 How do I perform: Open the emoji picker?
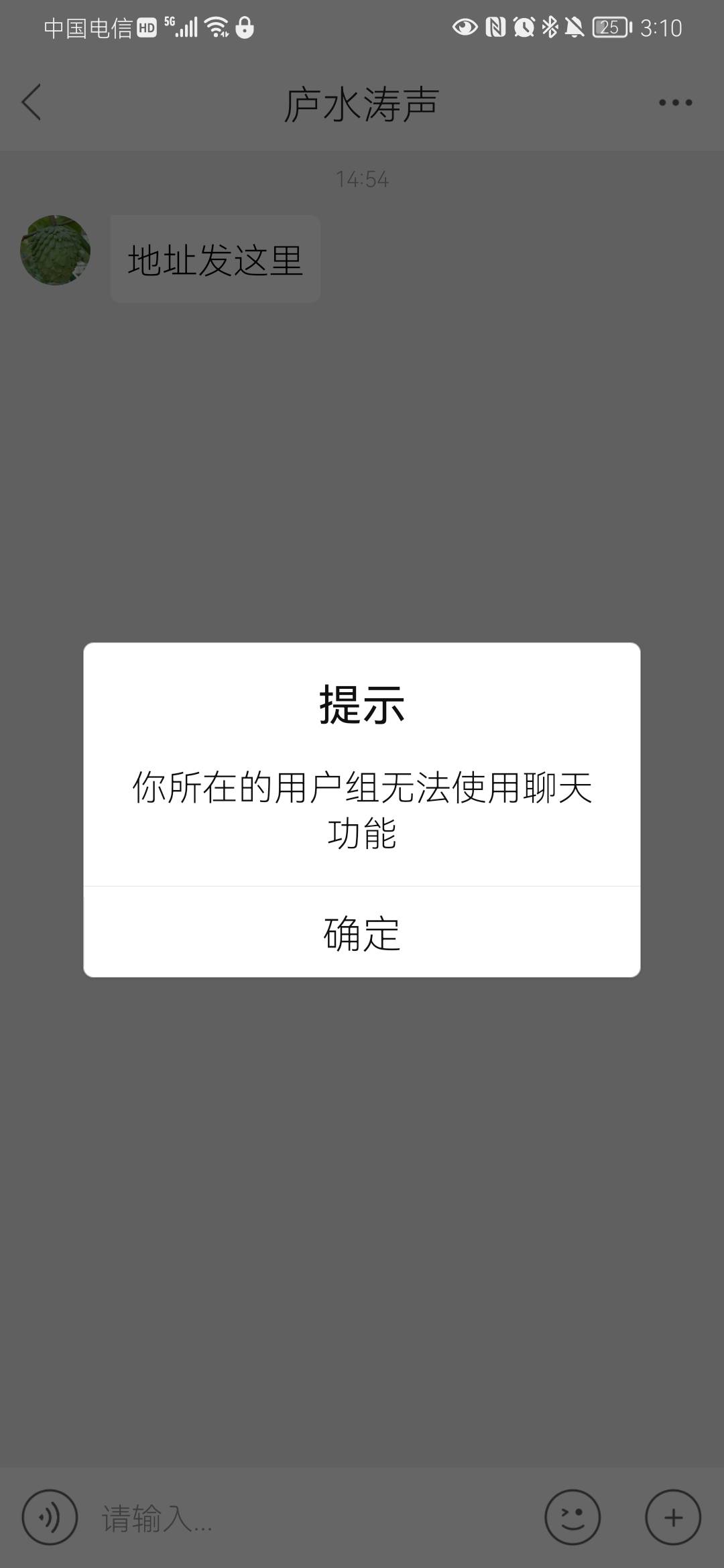(572, 1517)
